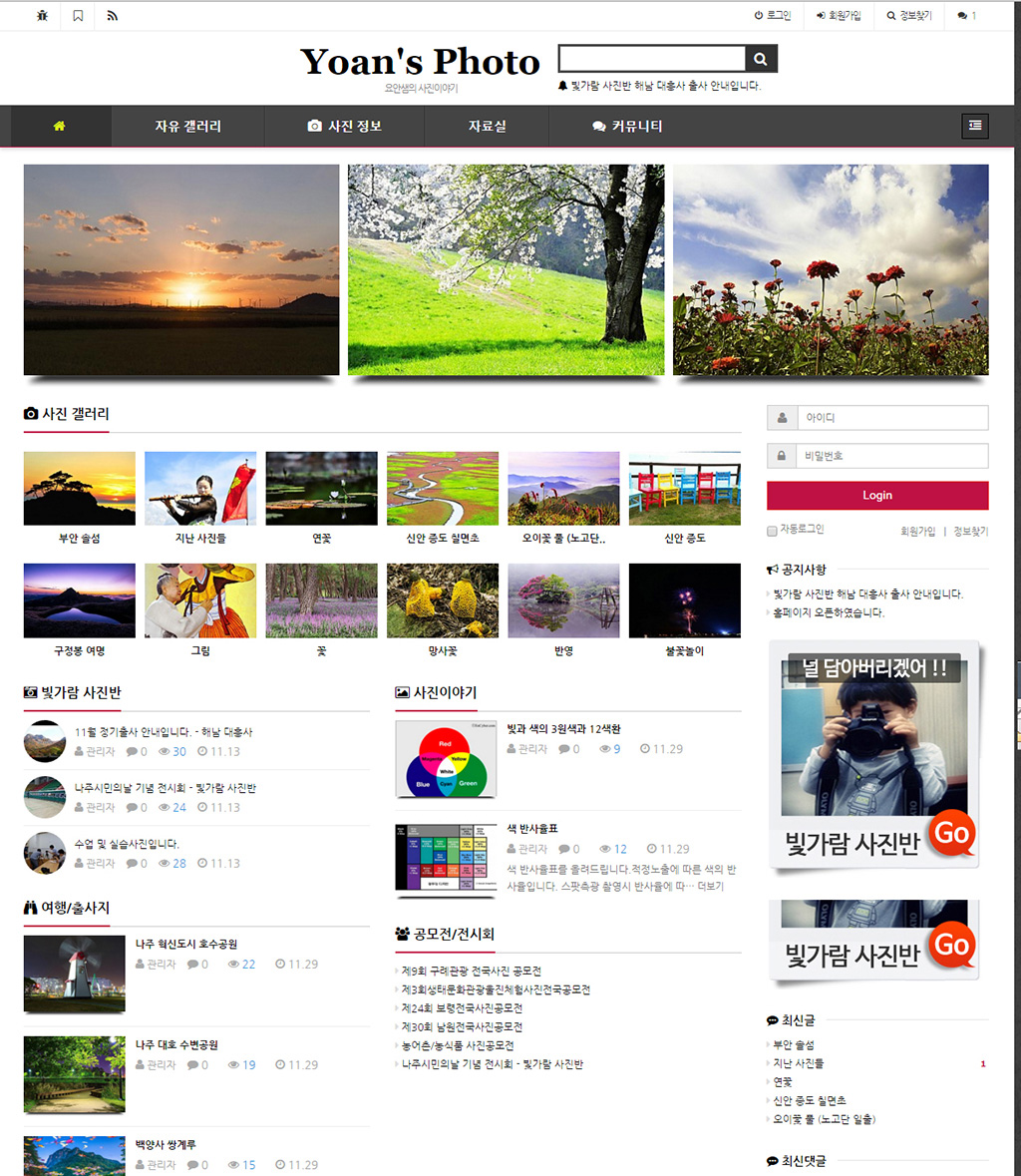Tap the red Login button
This screenshot has width=1021, height=1176.
877,496
